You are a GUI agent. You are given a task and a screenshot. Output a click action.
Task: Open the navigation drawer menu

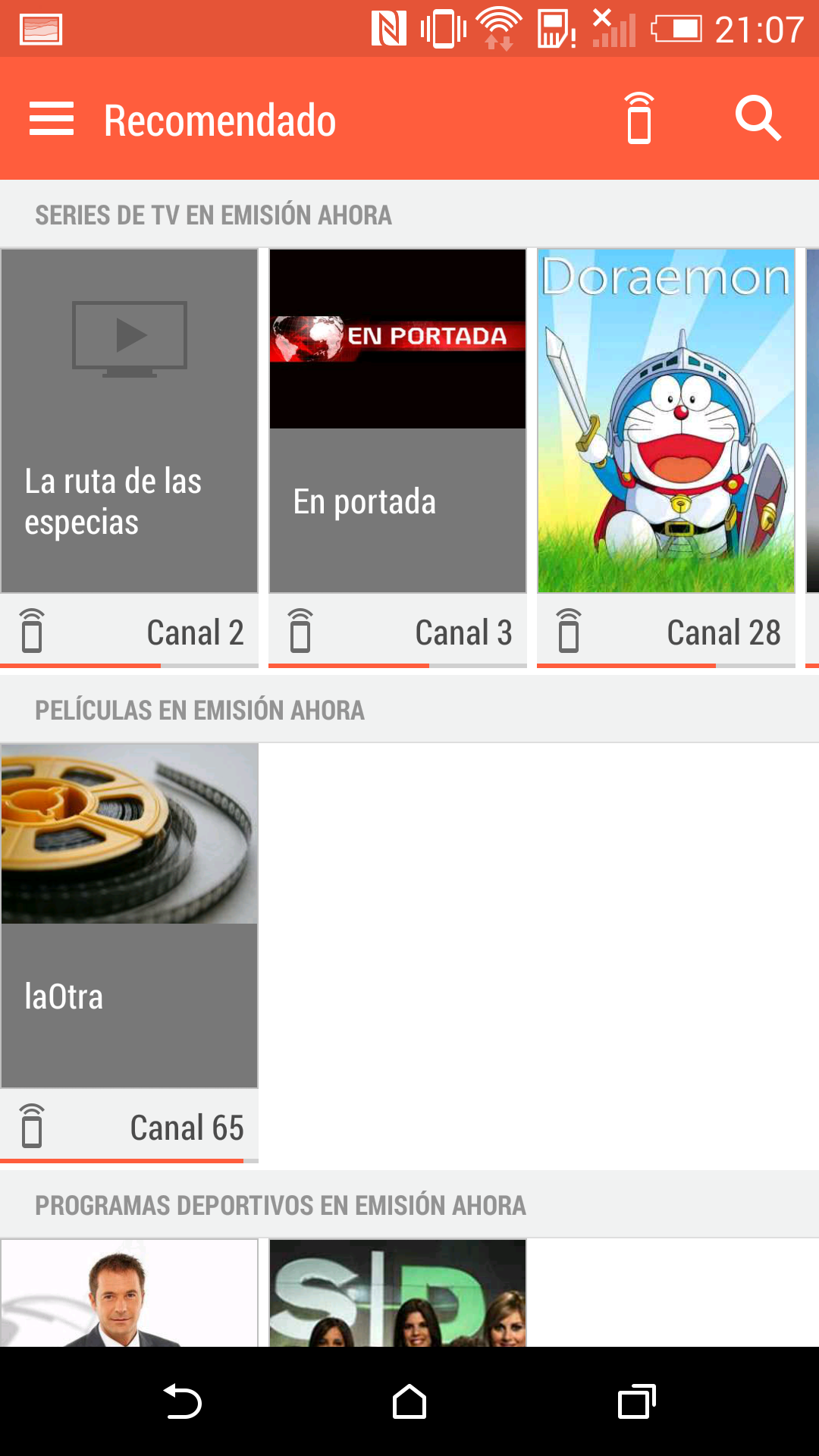(52, 119)
